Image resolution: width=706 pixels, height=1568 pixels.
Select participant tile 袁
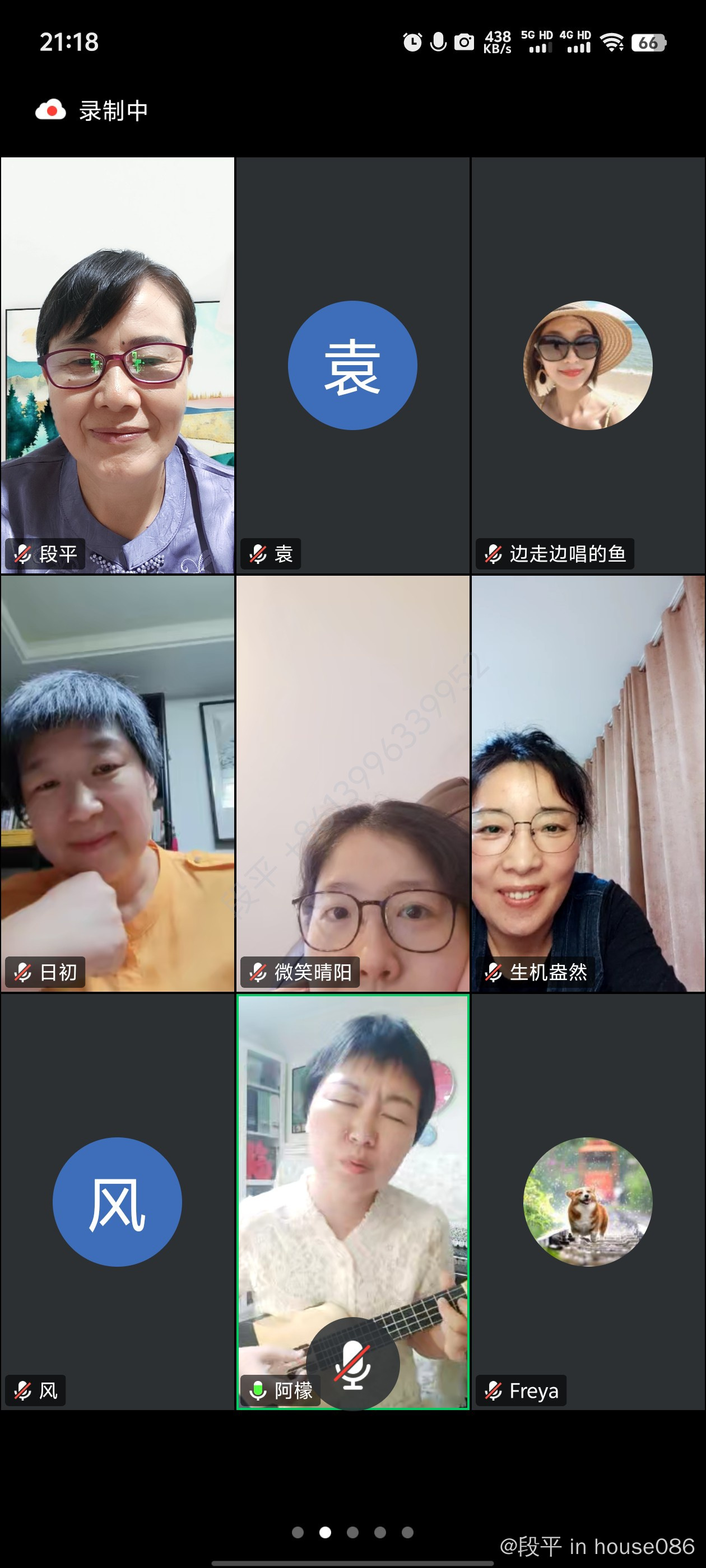[x=352, y=365]
